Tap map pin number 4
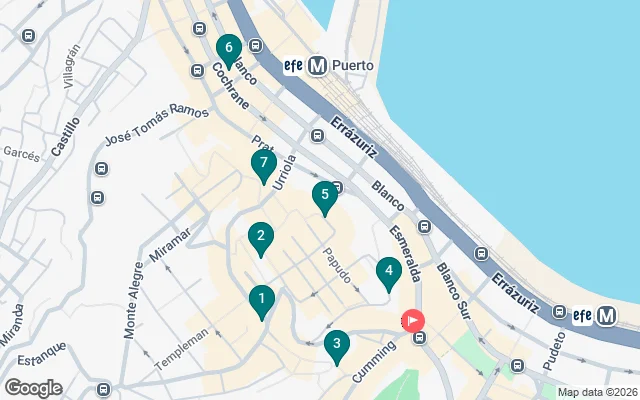 pyautogui.click(x=389, y=271)
